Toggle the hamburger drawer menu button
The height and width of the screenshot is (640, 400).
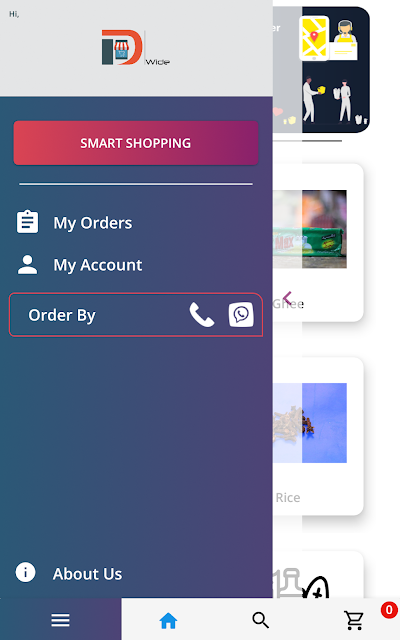tap(60, 620)
